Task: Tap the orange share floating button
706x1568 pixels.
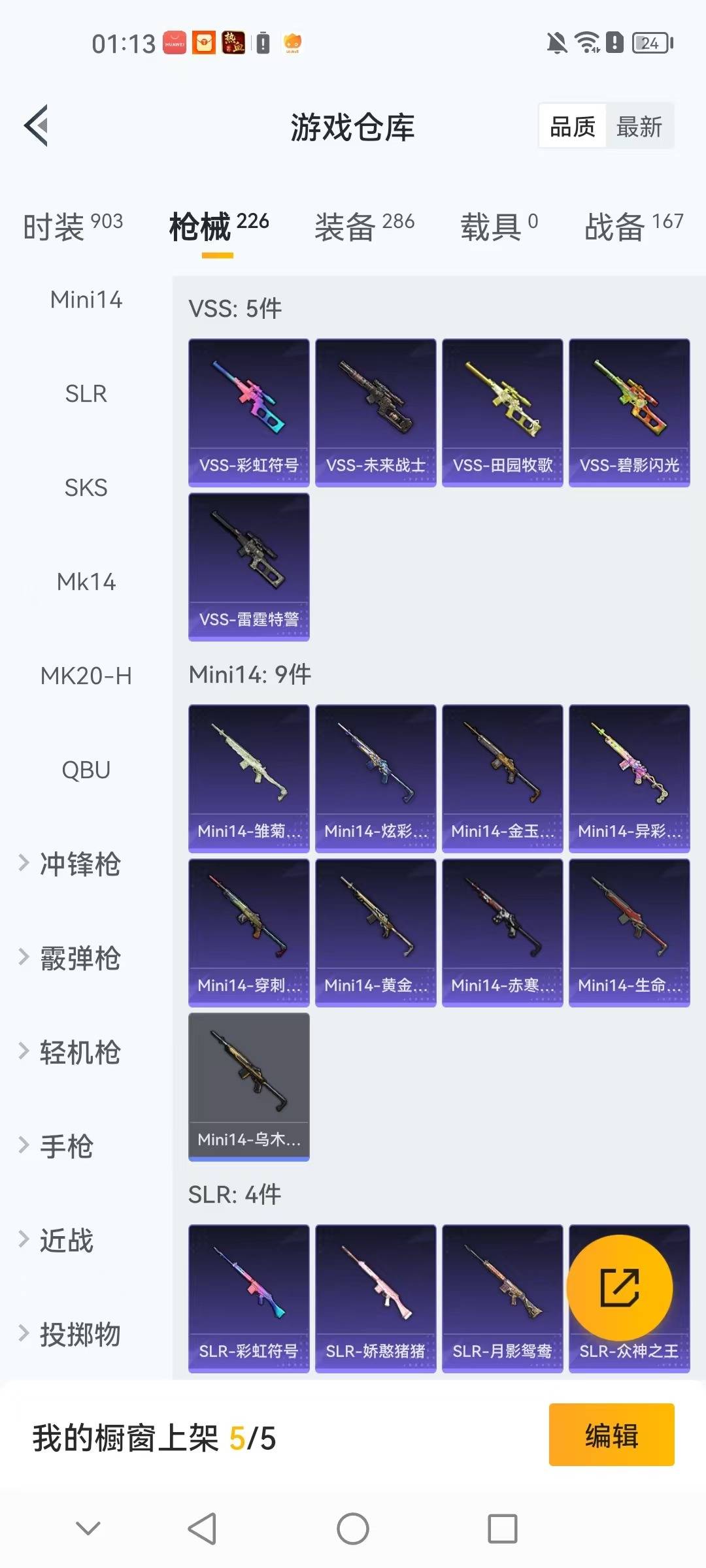Action: click(619, 1288)
